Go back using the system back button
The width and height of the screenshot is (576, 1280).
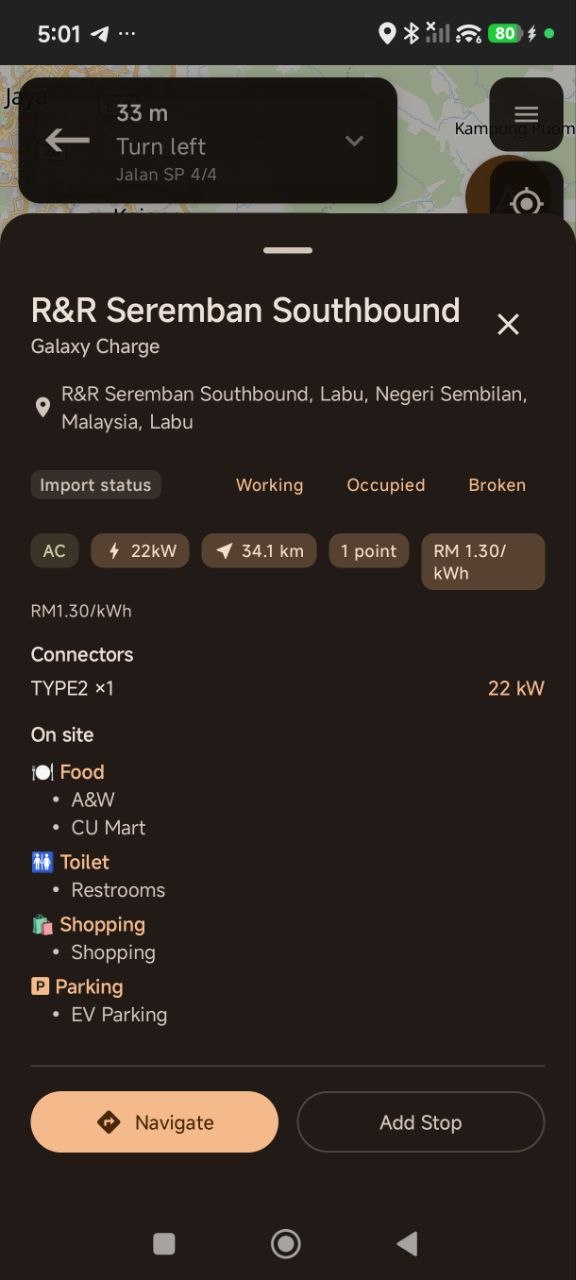(x=407, y=1243)
